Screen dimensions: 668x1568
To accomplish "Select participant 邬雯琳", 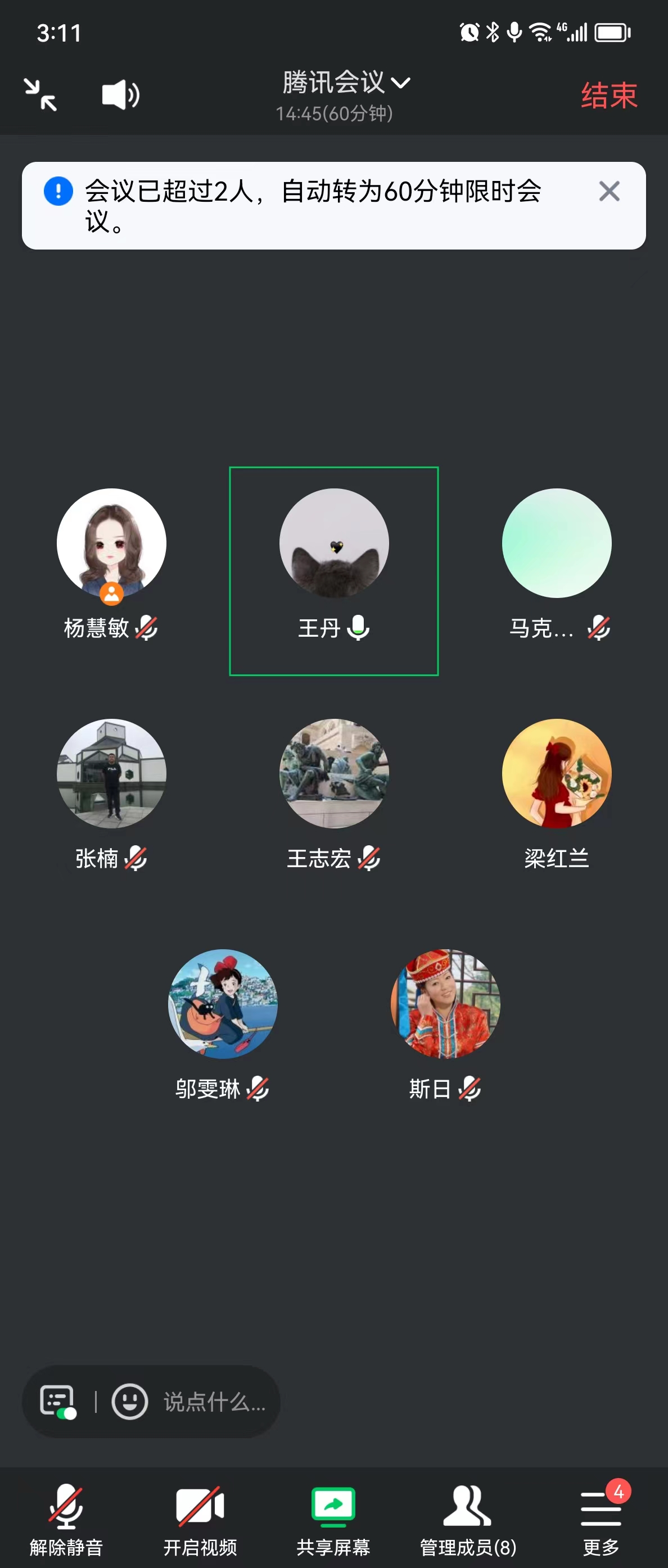I will pyautogui.click(x=223, y=1004).
